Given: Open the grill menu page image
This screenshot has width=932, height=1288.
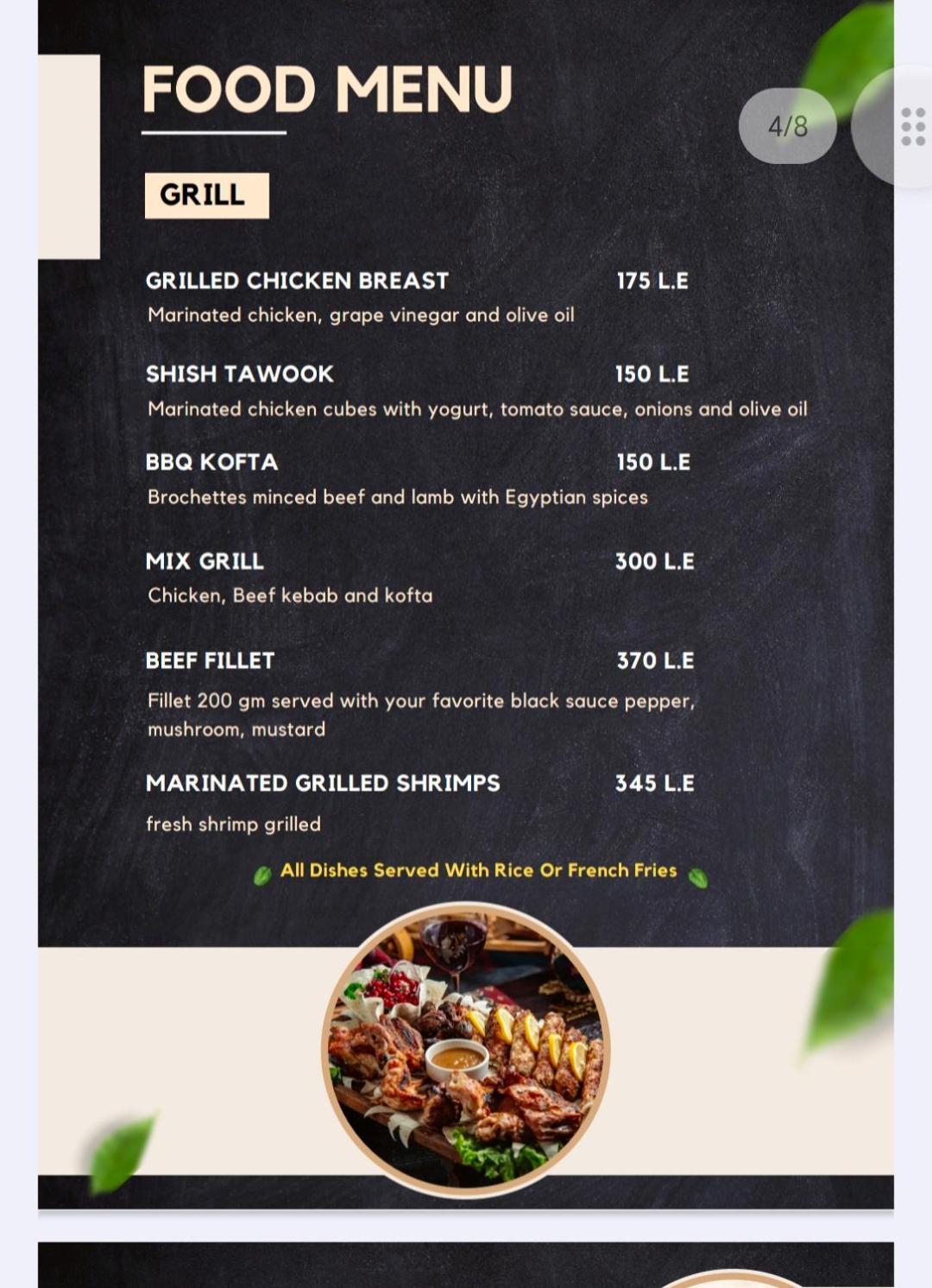Looking at the screenshot, I should (466, 604).
